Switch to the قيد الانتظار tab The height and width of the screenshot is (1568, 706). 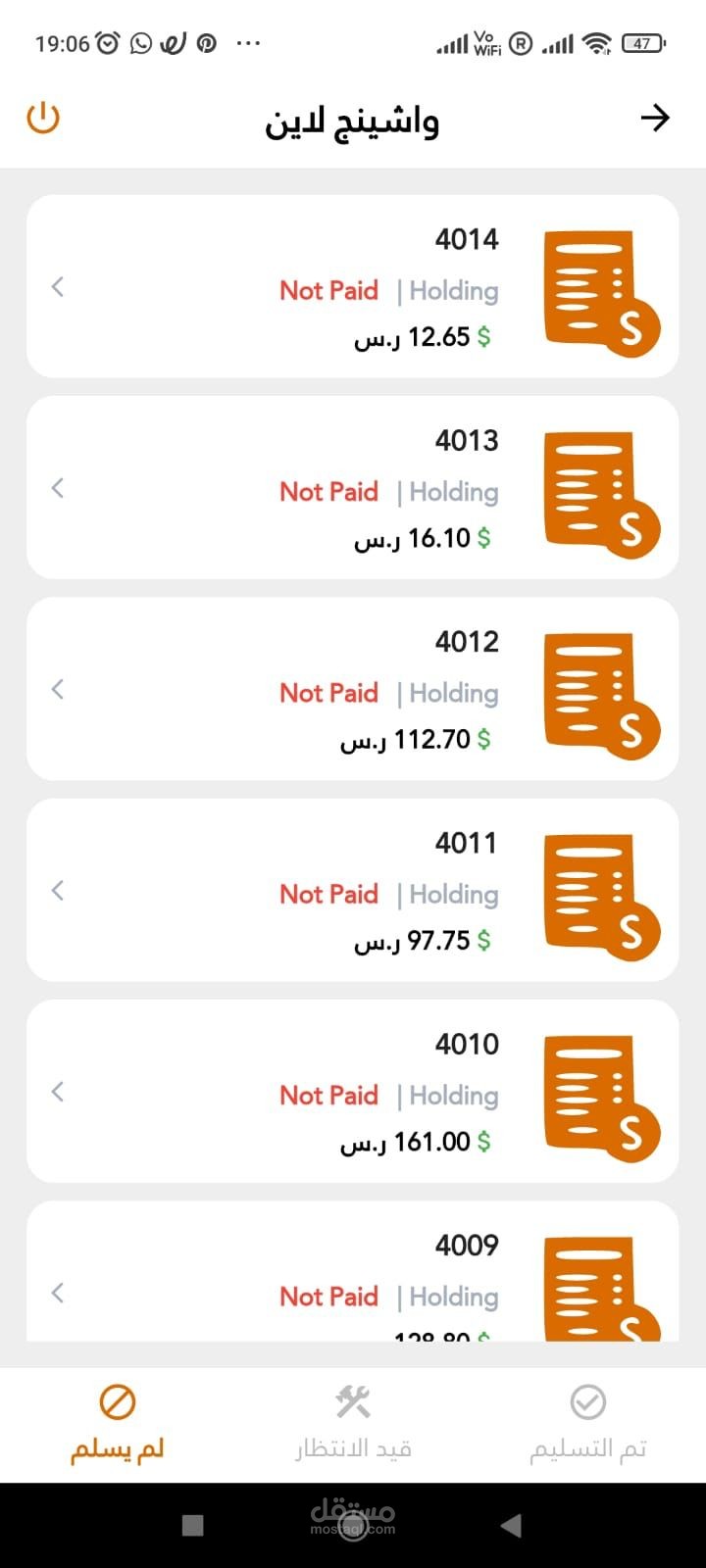click(353, 1423)
